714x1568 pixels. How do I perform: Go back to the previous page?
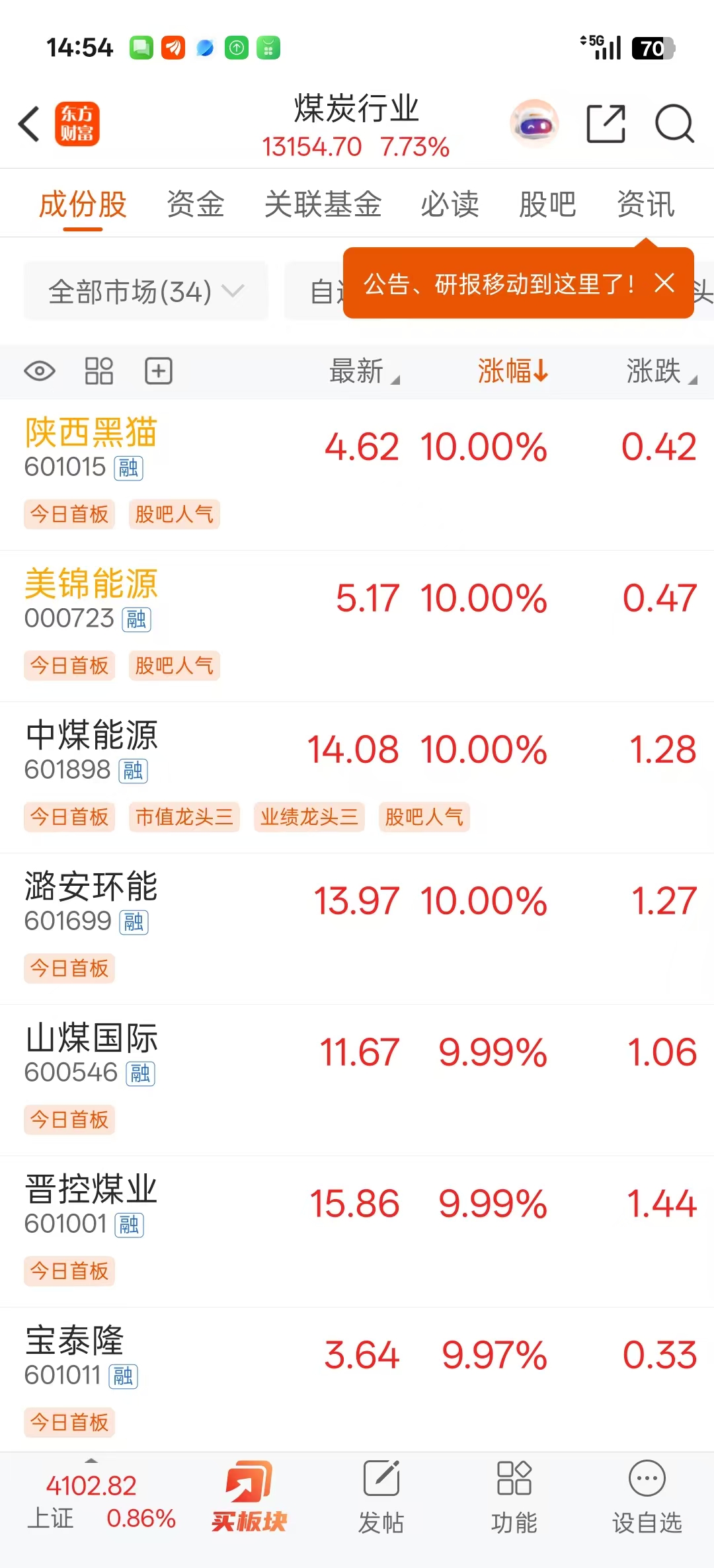(30, 124)
